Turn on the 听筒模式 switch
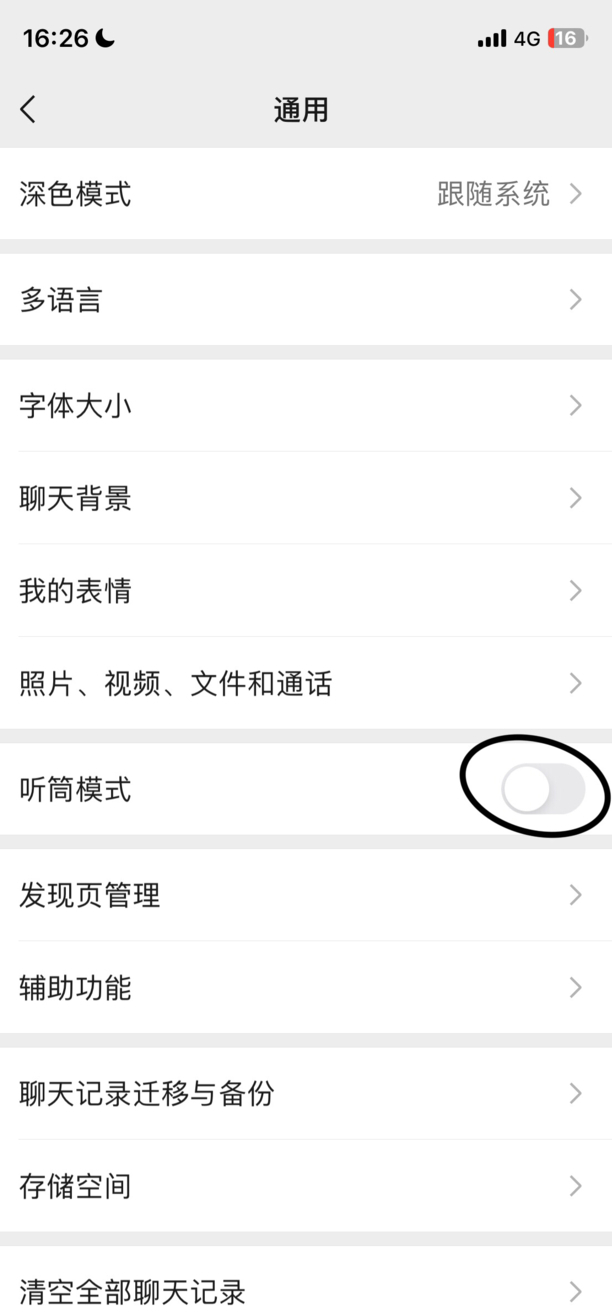 pyautogui.click(x=542, y=790)
